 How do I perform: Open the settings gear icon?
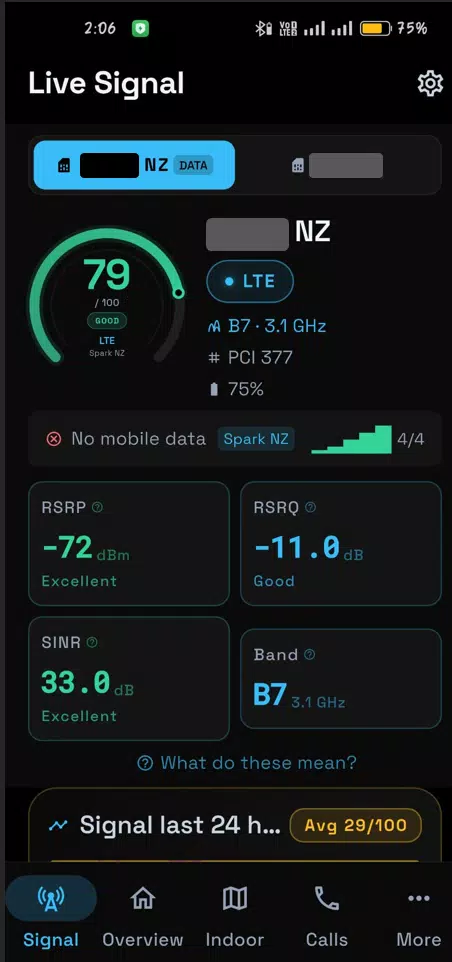(430, 83)
